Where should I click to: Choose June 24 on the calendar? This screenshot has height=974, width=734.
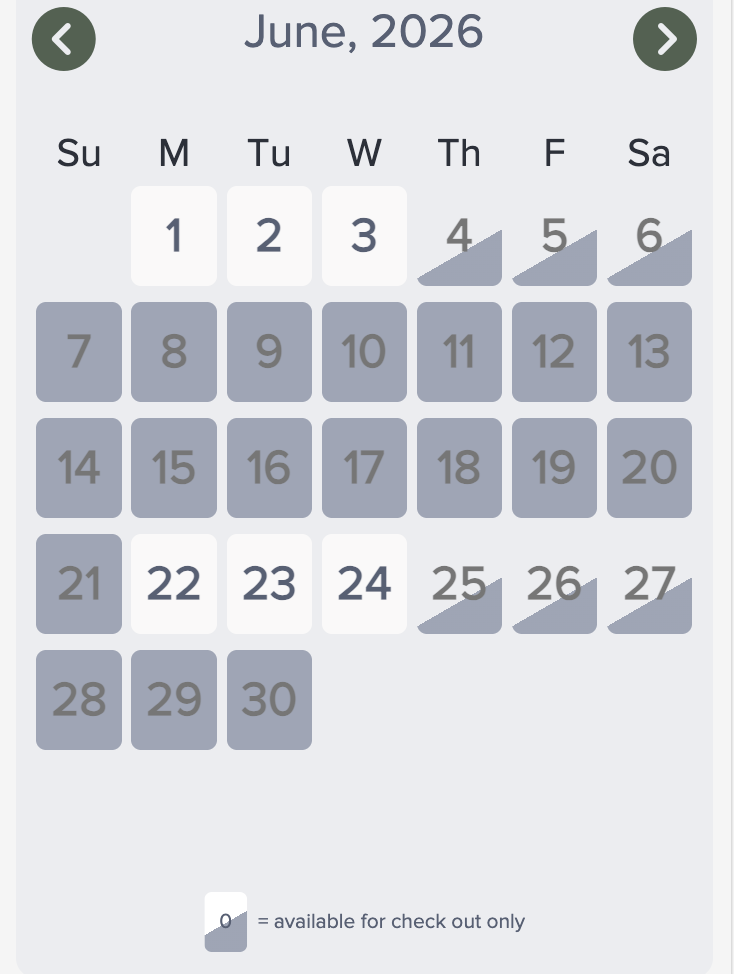(x=364, y=584)
